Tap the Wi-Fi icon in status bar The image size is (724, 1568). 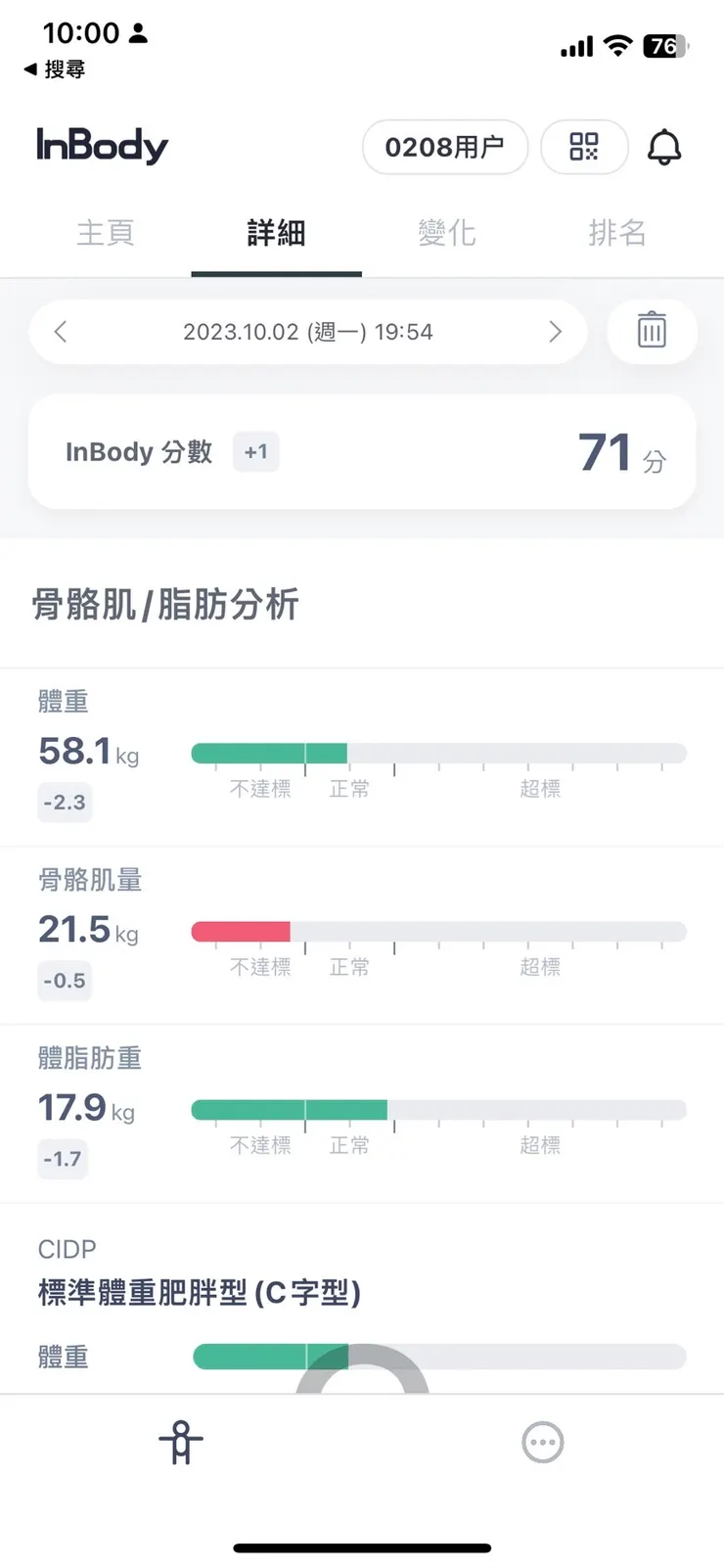tap(618, 46)
